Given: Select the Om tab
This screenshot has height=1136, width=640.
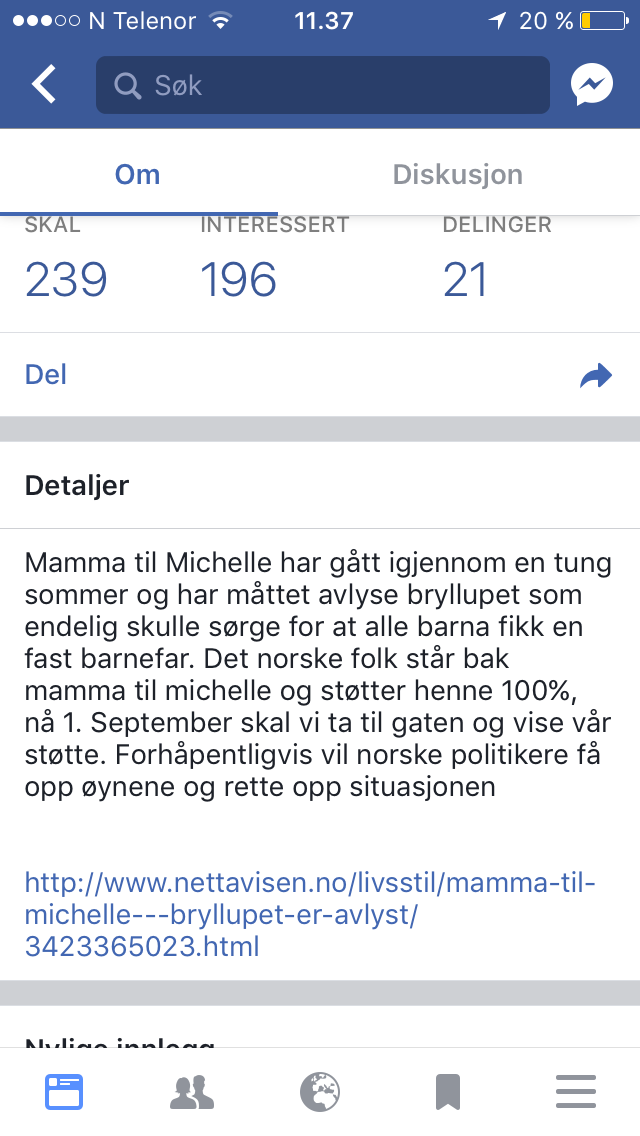Looking at the screenshot, I should point(138,175).
